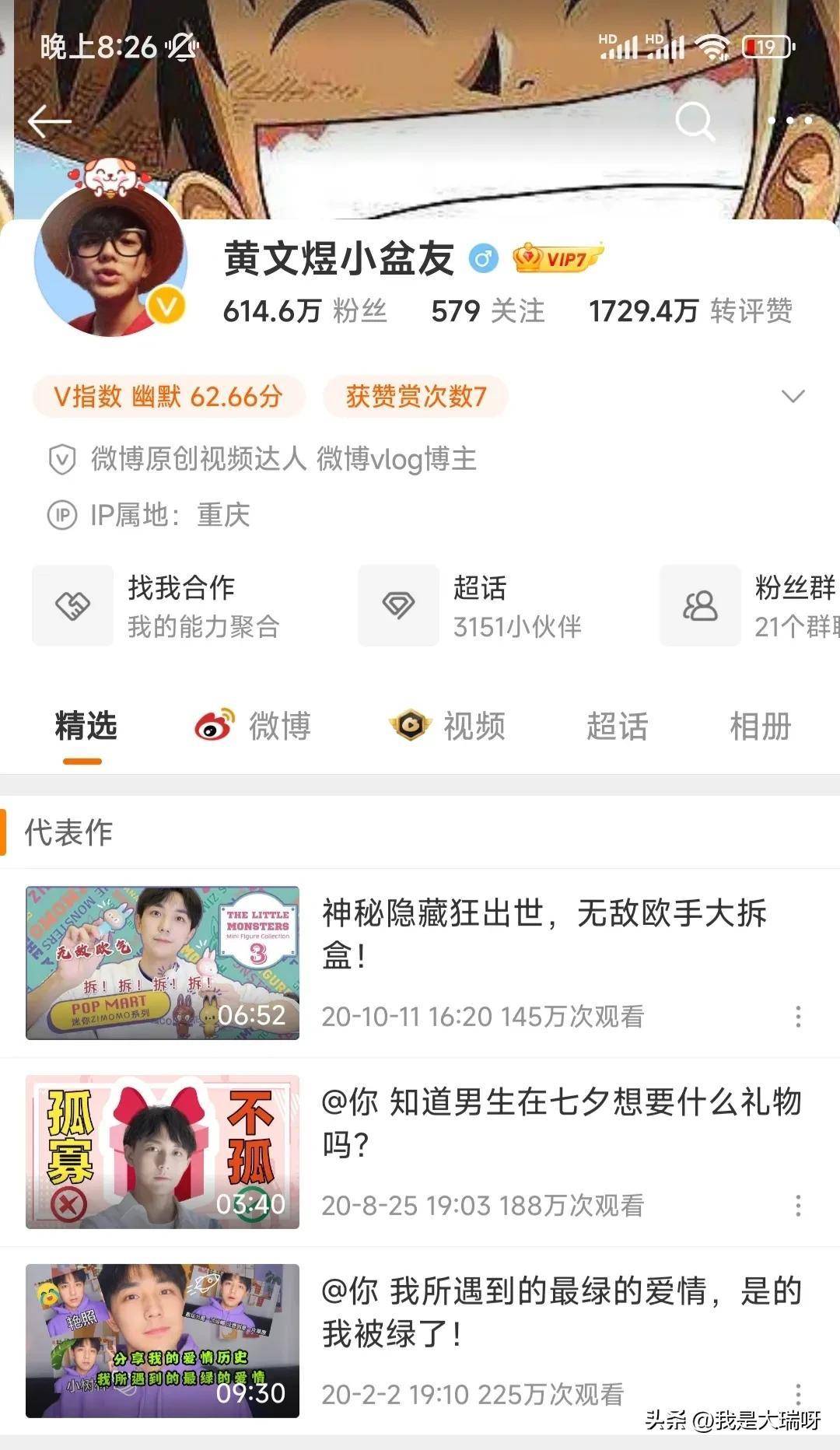Tap the V指数 幽默 62.66分 chip
Screen dimensions: 840x1450
[x=168, y=397]
